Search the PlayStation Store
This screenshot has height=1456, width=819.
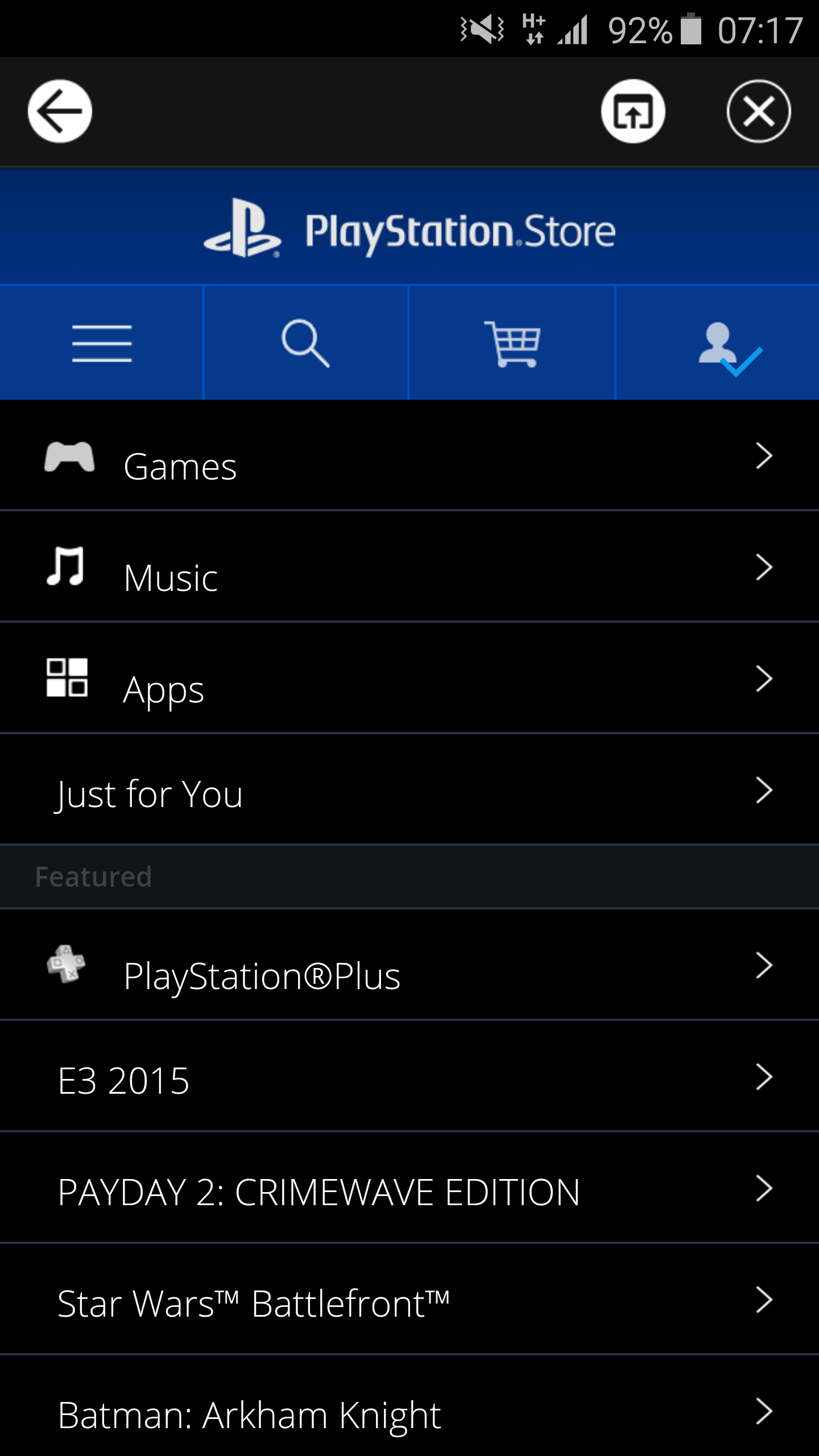(x=306, y=343)
